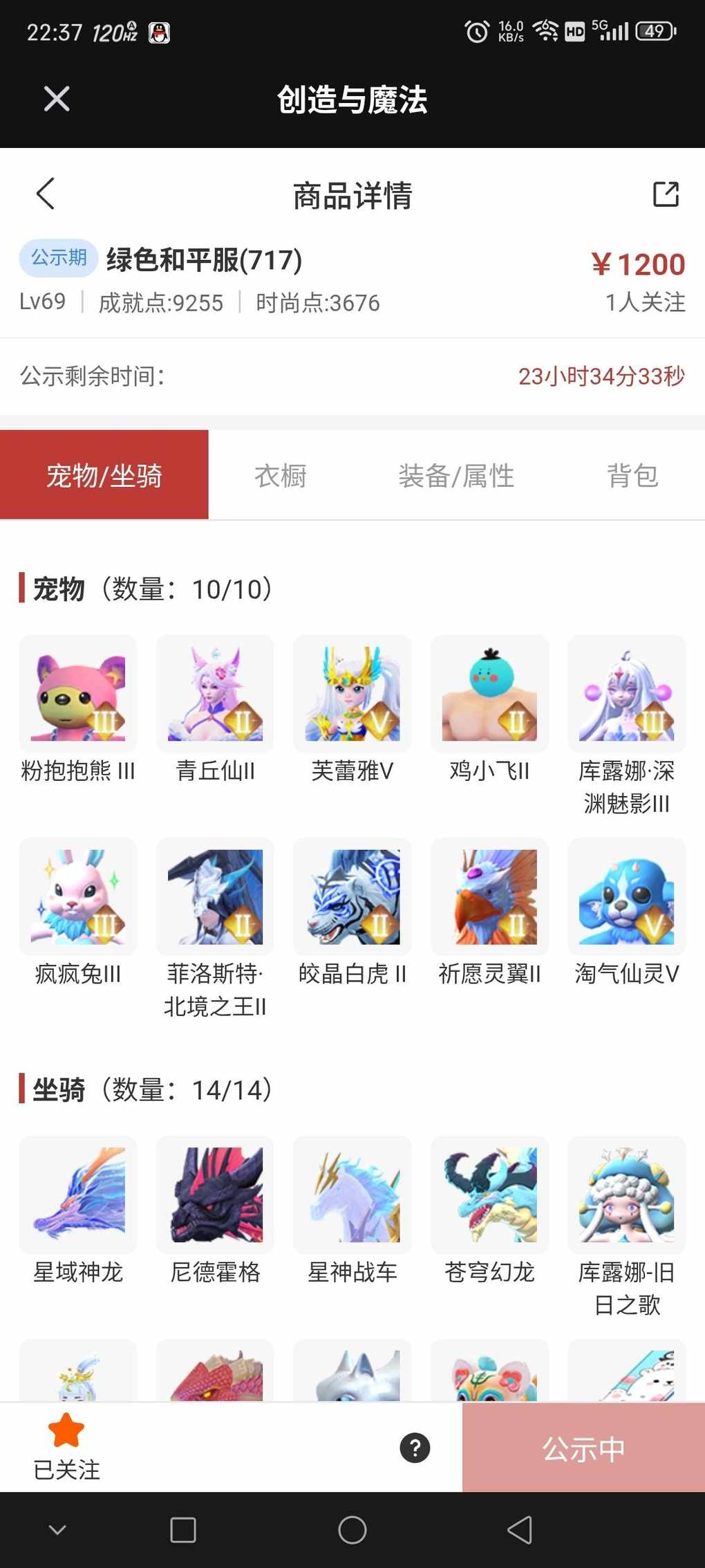Viewport: 705px width, 1568px height.
Task: Open mount 苍穹幻龙
Action: tap(489, 1195)
